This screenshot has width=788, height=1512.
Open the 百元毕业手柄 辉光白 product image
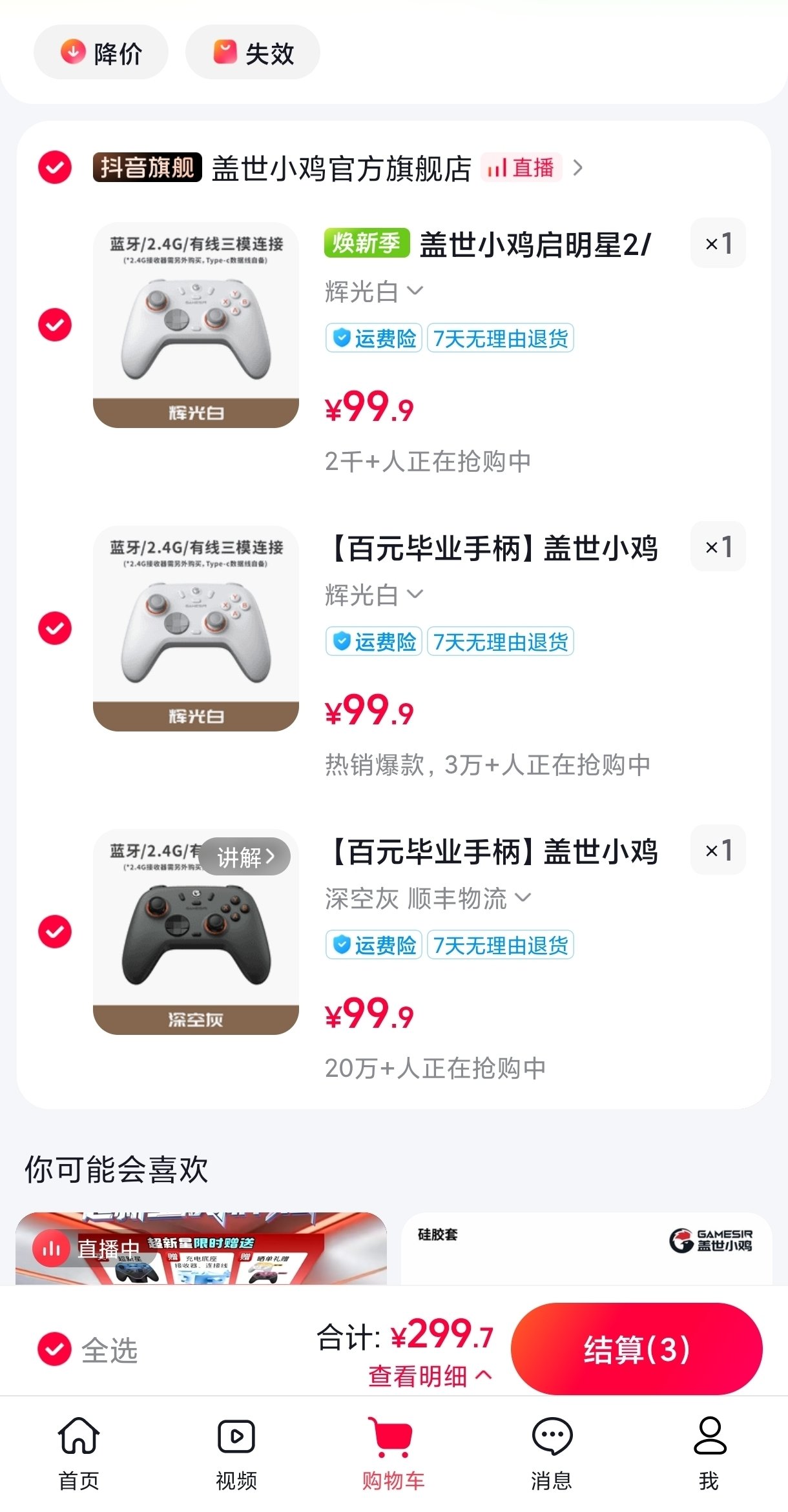[x=196, y=628]
